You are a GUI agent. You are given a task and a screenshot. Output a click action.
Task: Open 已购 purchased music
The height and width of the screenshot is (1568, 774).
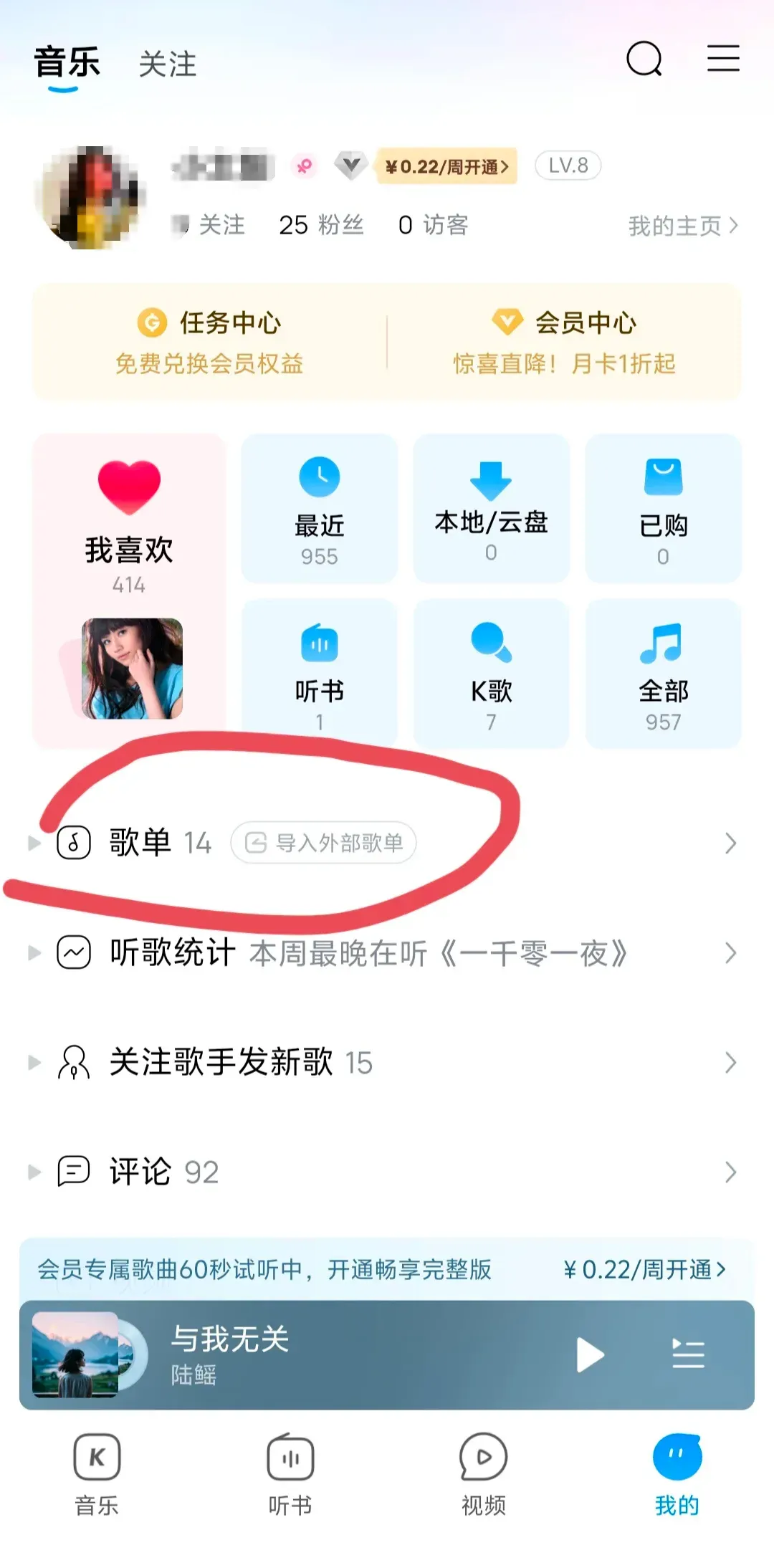pyautogui.click(x=663, y=508)
